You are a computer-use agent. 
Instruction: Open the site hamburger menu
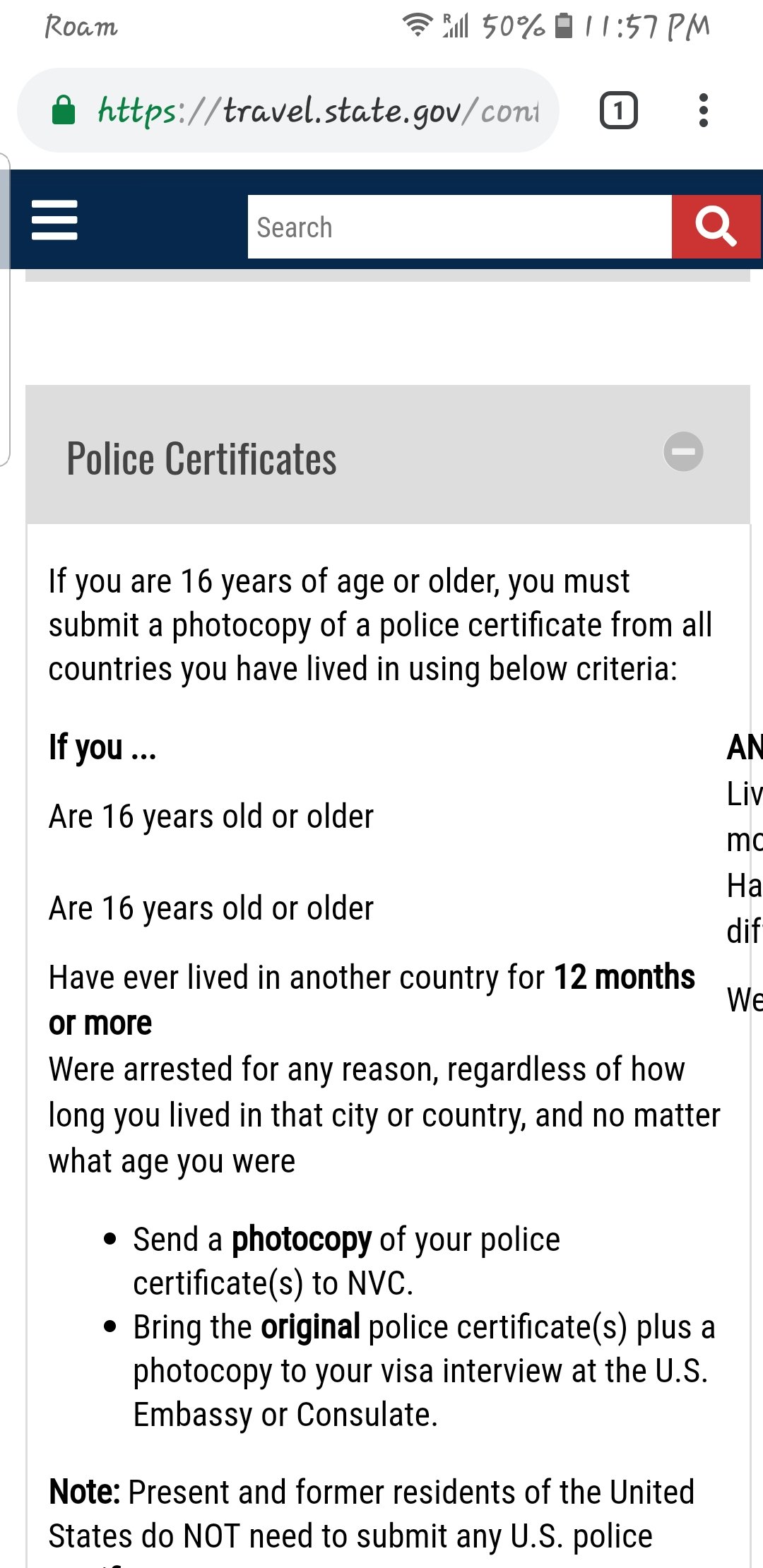(x=55, y=220)
